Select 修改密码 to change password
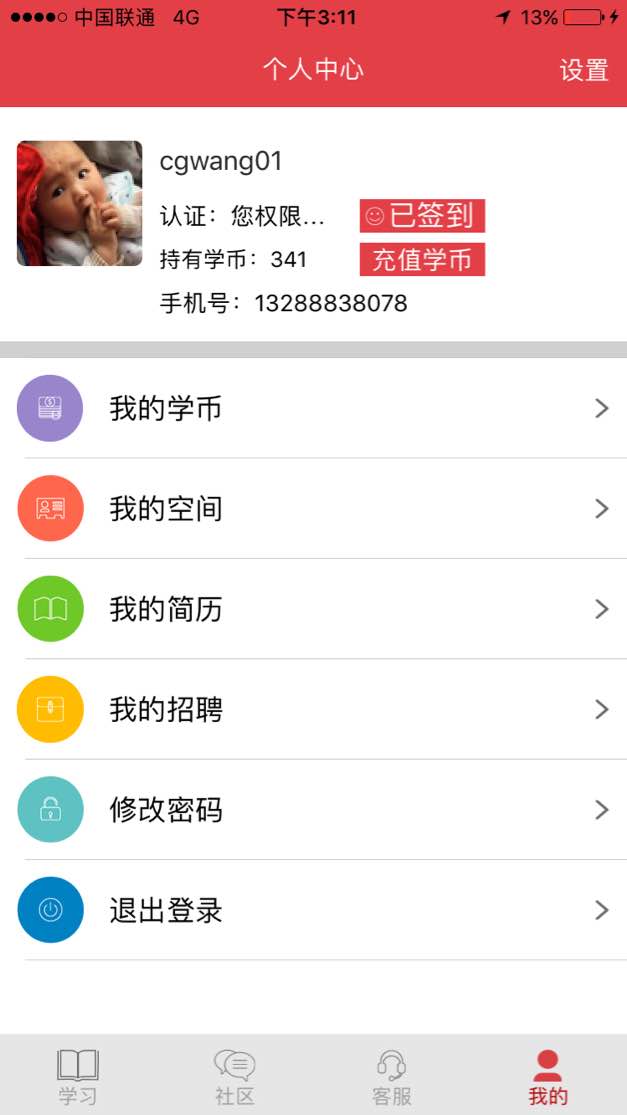 click(x=313, y=810)
